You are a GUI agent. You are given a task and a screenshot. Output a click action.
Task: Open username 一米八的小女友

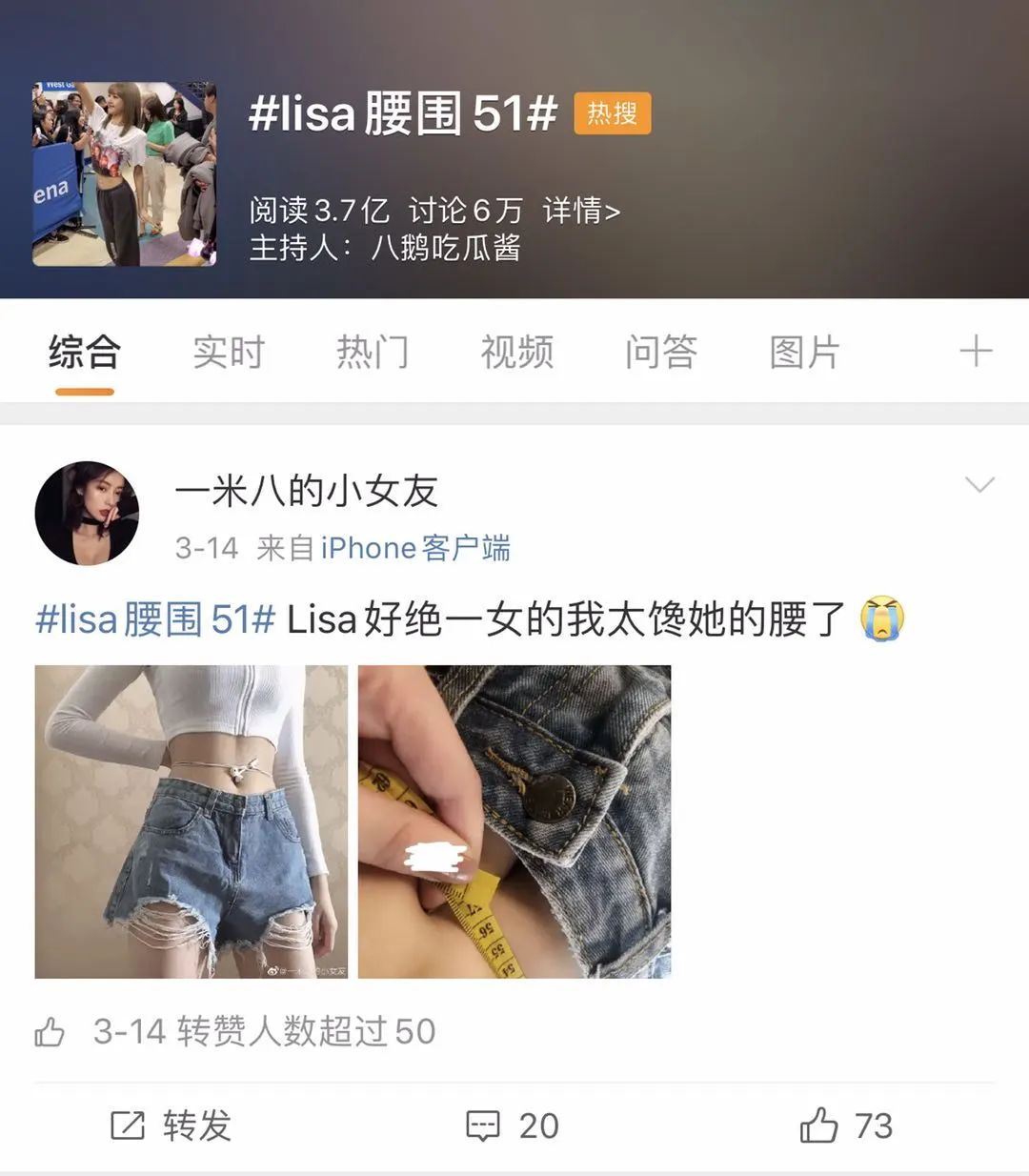point(306,491)
